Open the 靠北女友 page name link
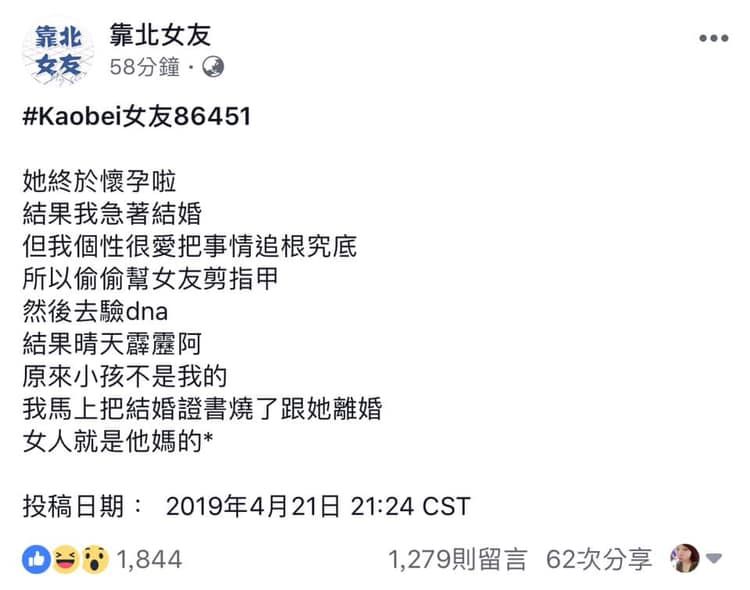 [160, 36]
